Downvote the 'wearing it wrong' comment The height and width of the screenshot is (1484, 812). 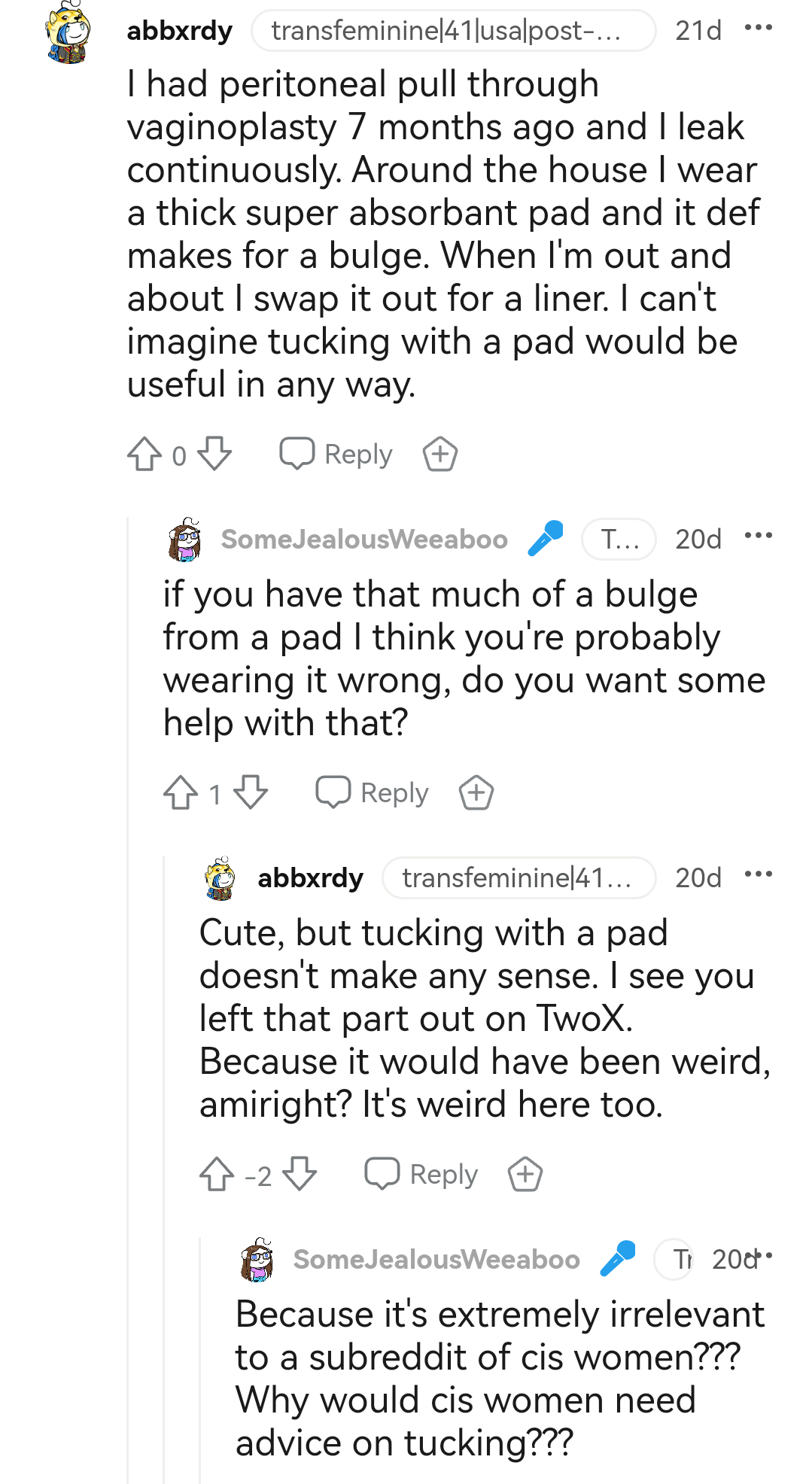pyautogui.click(x=251, y=793)
